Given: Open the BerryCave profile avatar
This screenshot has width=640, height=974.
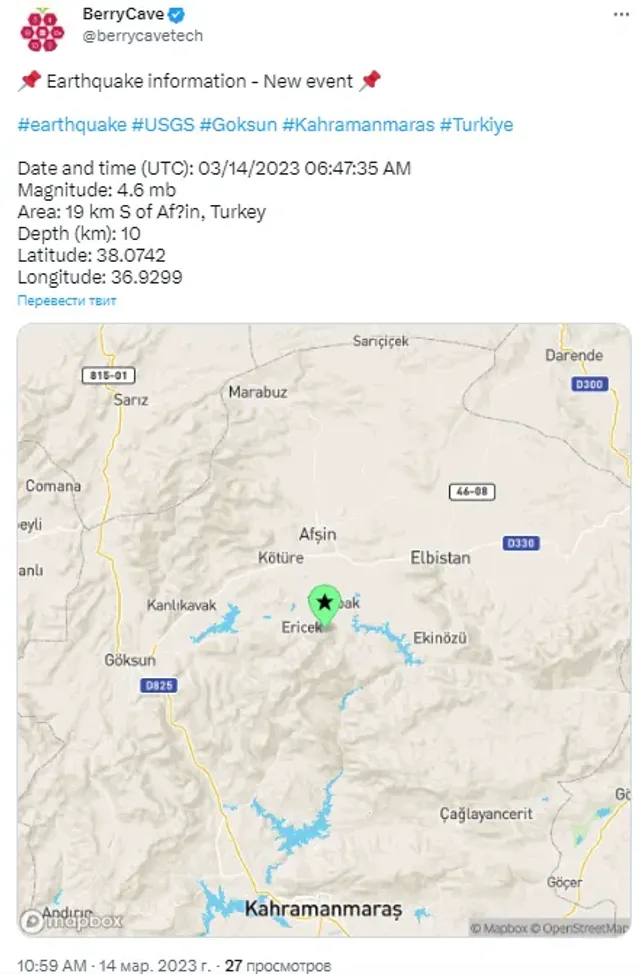Looking at the screenshot, I should pos(41,30).
